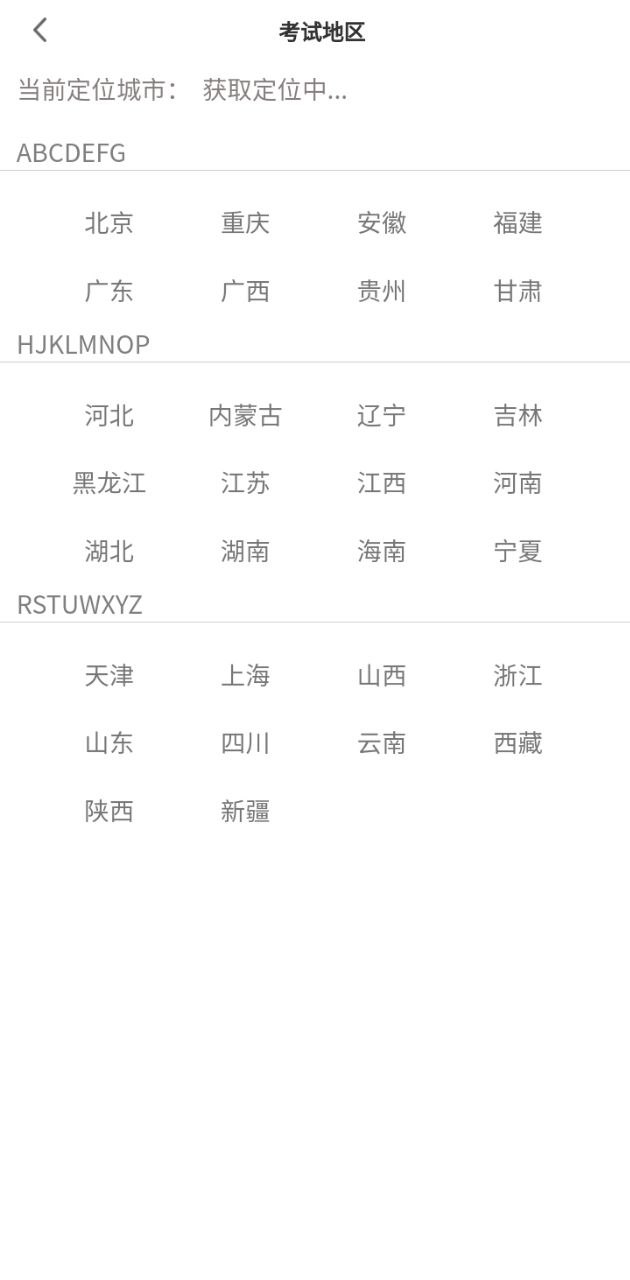The image size is (630, 1280).
Task: Go back from the 考试地区 page
Action: pos(40,31)
